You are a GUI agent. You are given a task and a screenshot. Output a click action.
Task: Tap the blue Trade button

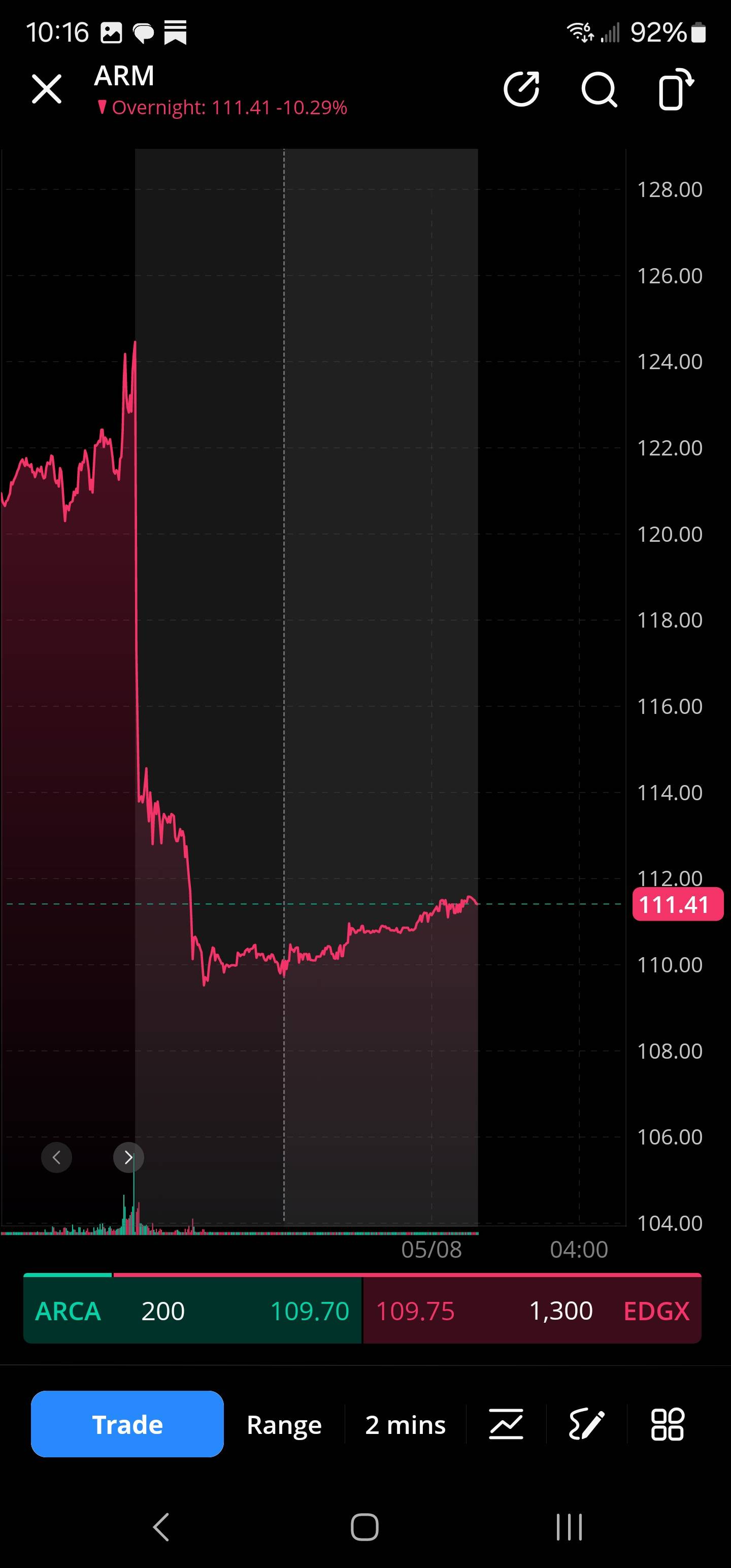[x=127, y=1424]
